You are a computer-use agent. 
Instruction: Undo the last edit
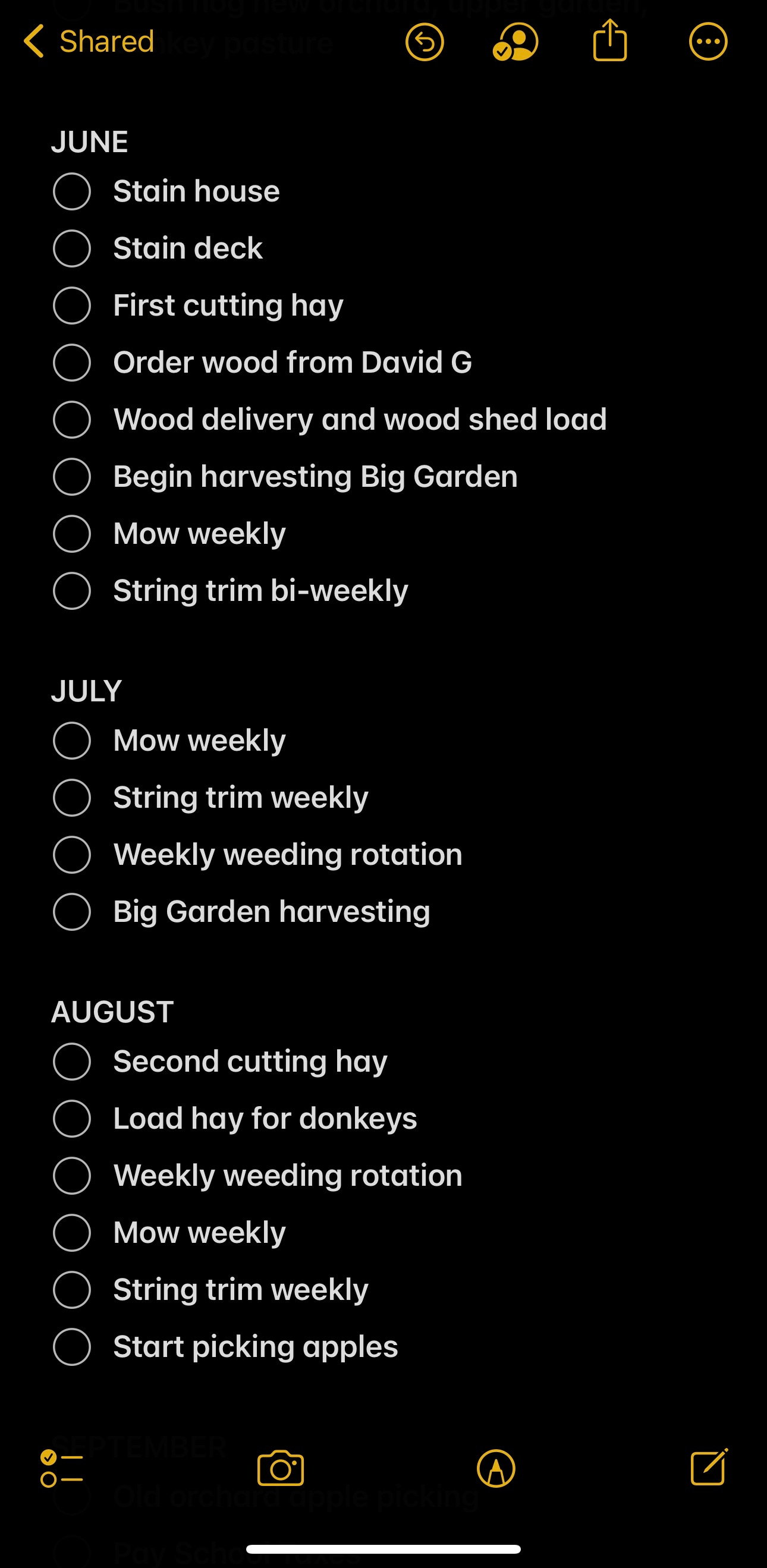(x=425, y=42)
